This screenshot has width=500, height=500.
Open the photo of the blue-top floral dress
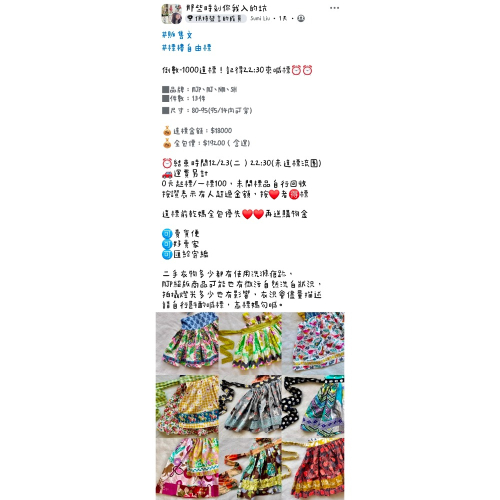(187, 343)
